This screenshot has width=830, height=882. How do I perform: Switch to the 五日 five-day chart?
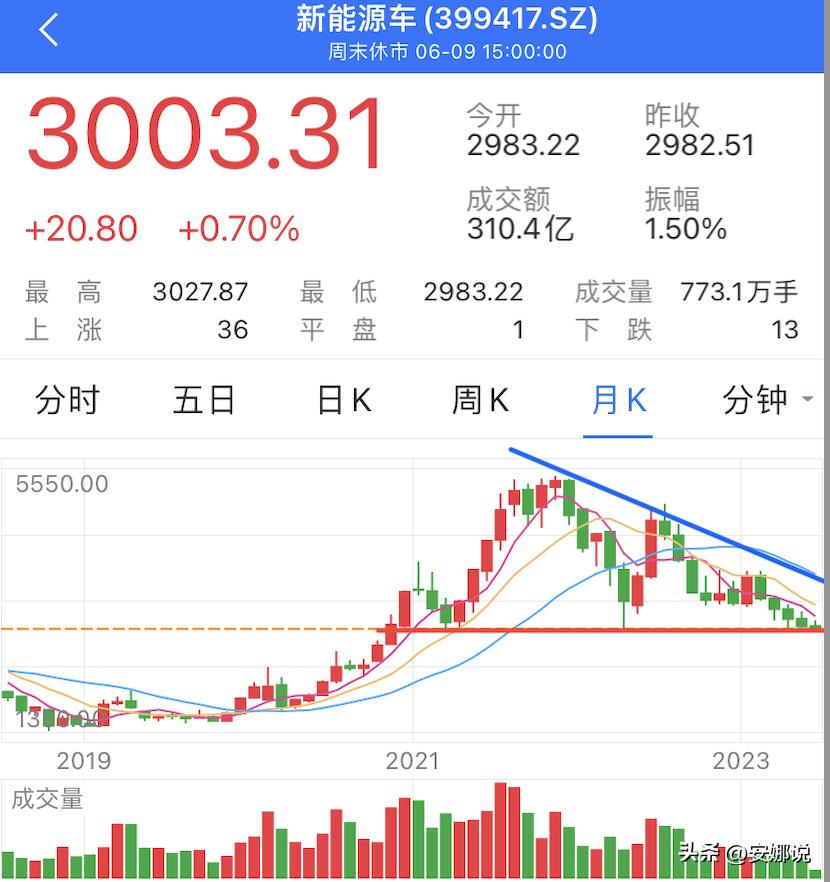205,399
